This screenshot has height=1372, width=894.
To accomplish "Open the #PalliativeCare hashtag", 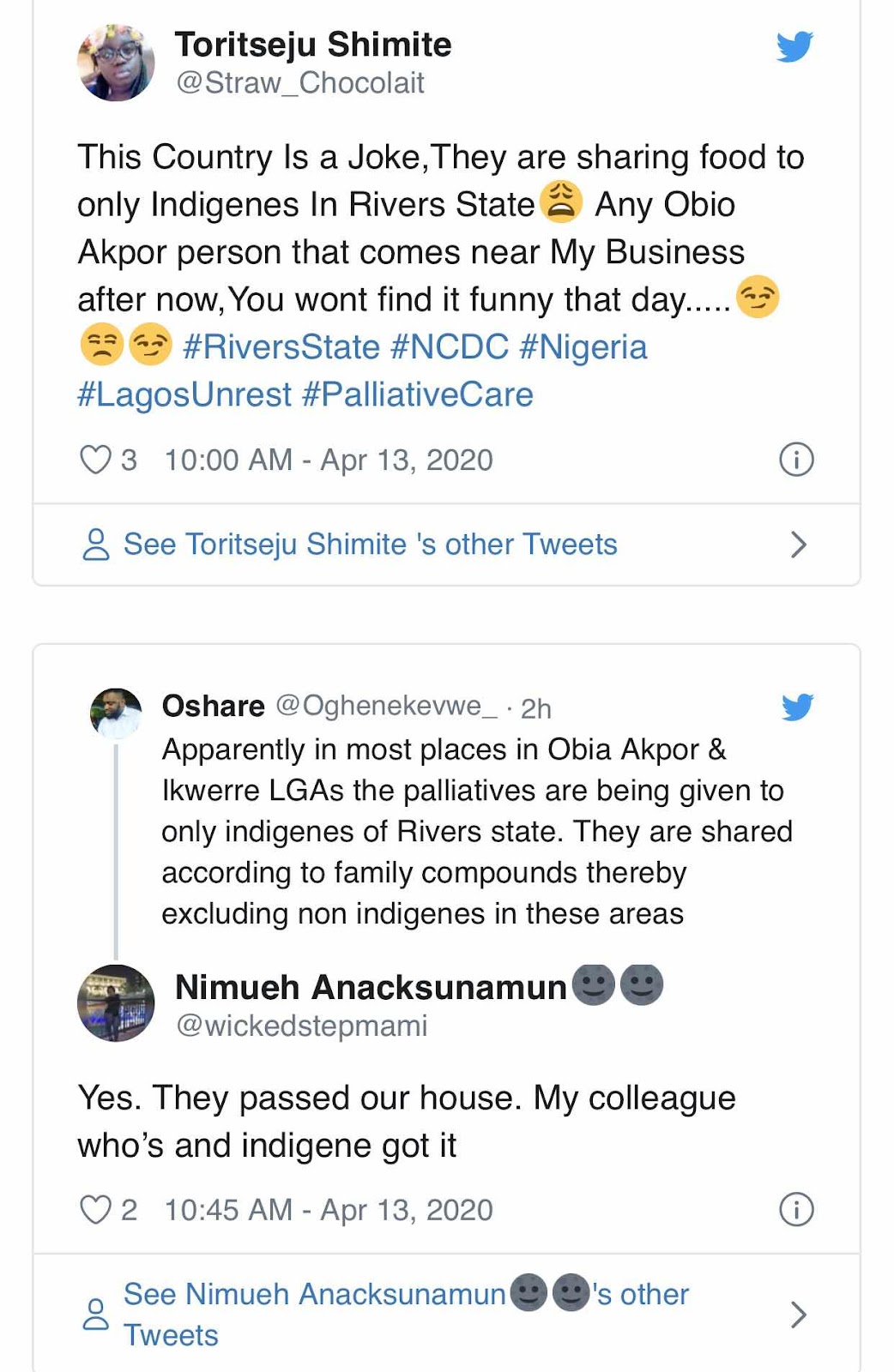I will pyautogui.click(x=418, y=394).
